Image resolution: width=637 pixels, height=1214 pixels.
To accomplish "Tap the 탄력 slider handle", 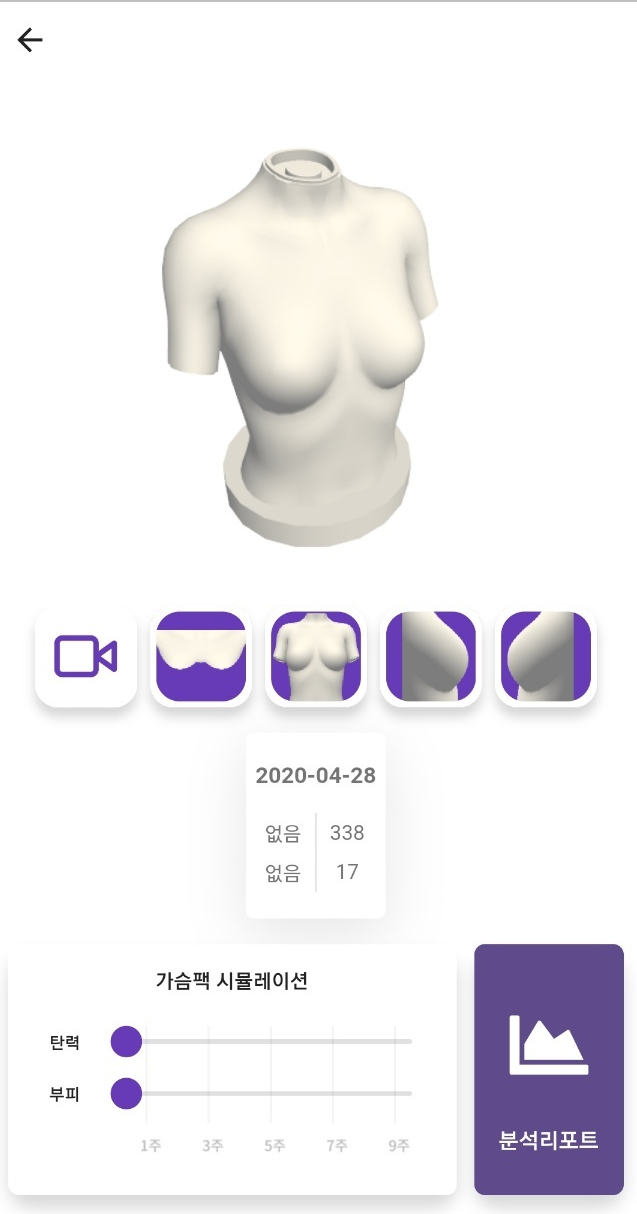I will click(x=126, y=1041).
